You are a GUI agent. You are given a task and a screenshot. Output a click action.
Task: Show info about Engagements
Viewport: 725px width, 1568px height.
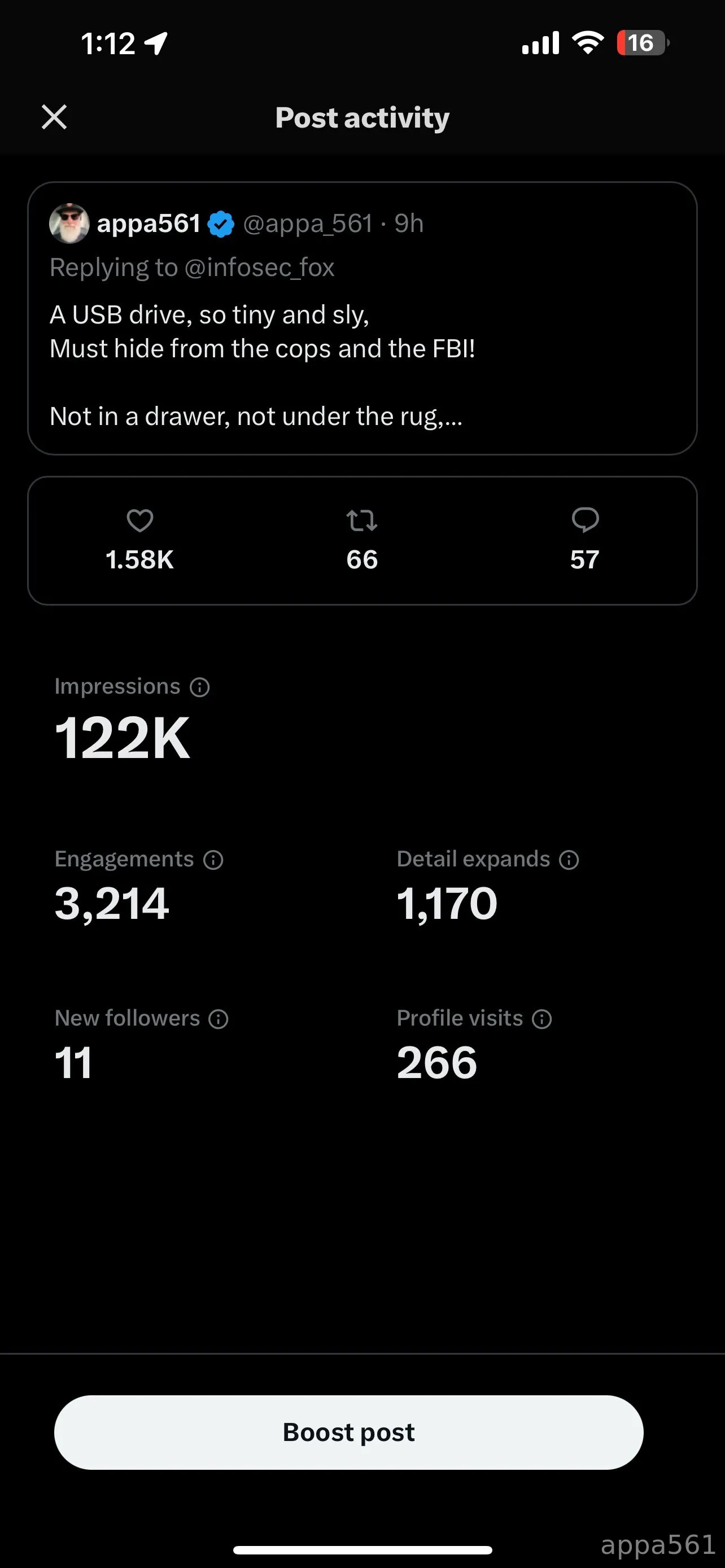(x=213, y=860)
